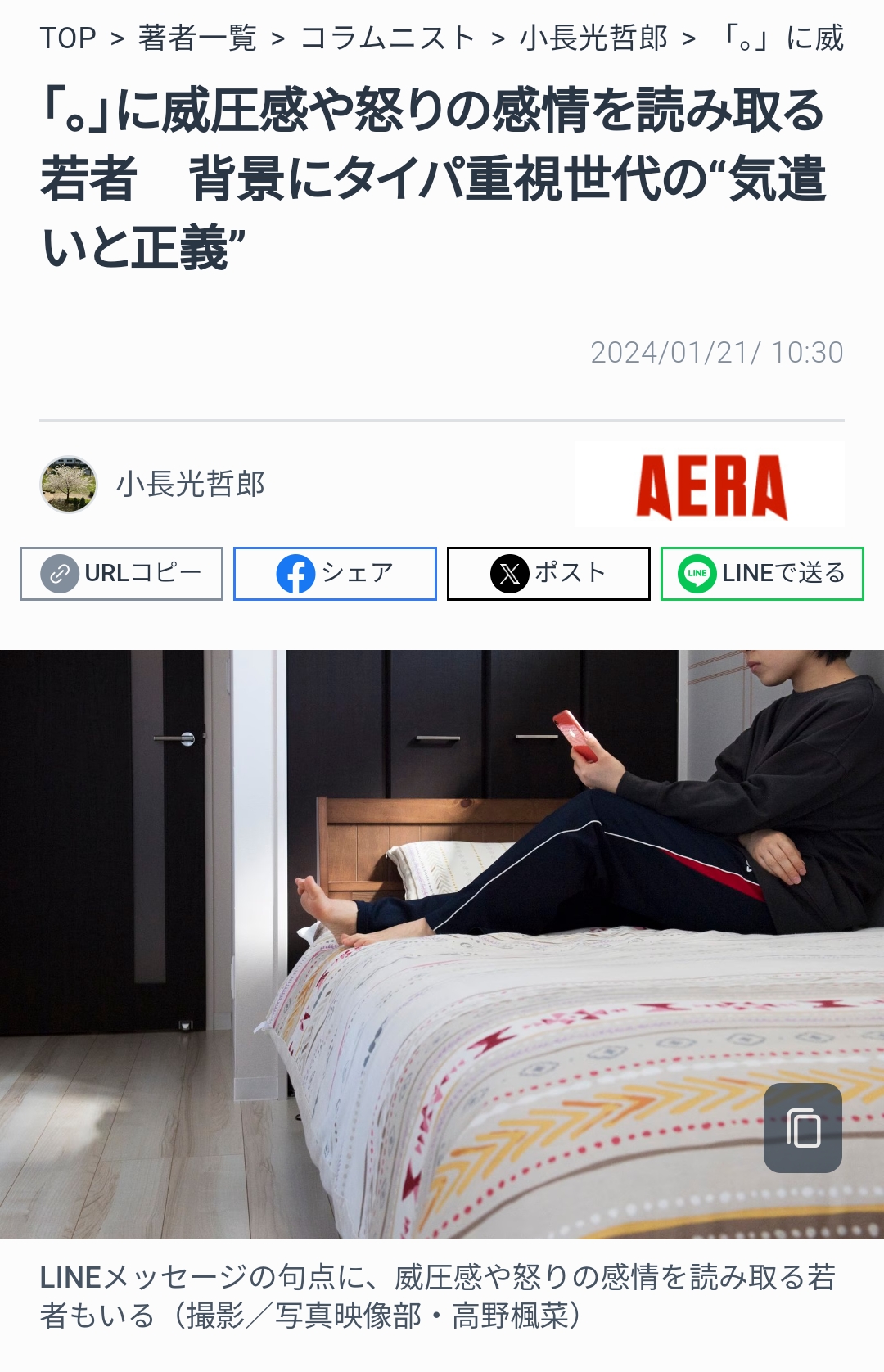The image size is (884, 1372).
Task: Open author 小長光哲郎 profile beside avatar
Action: coord(191,484)
